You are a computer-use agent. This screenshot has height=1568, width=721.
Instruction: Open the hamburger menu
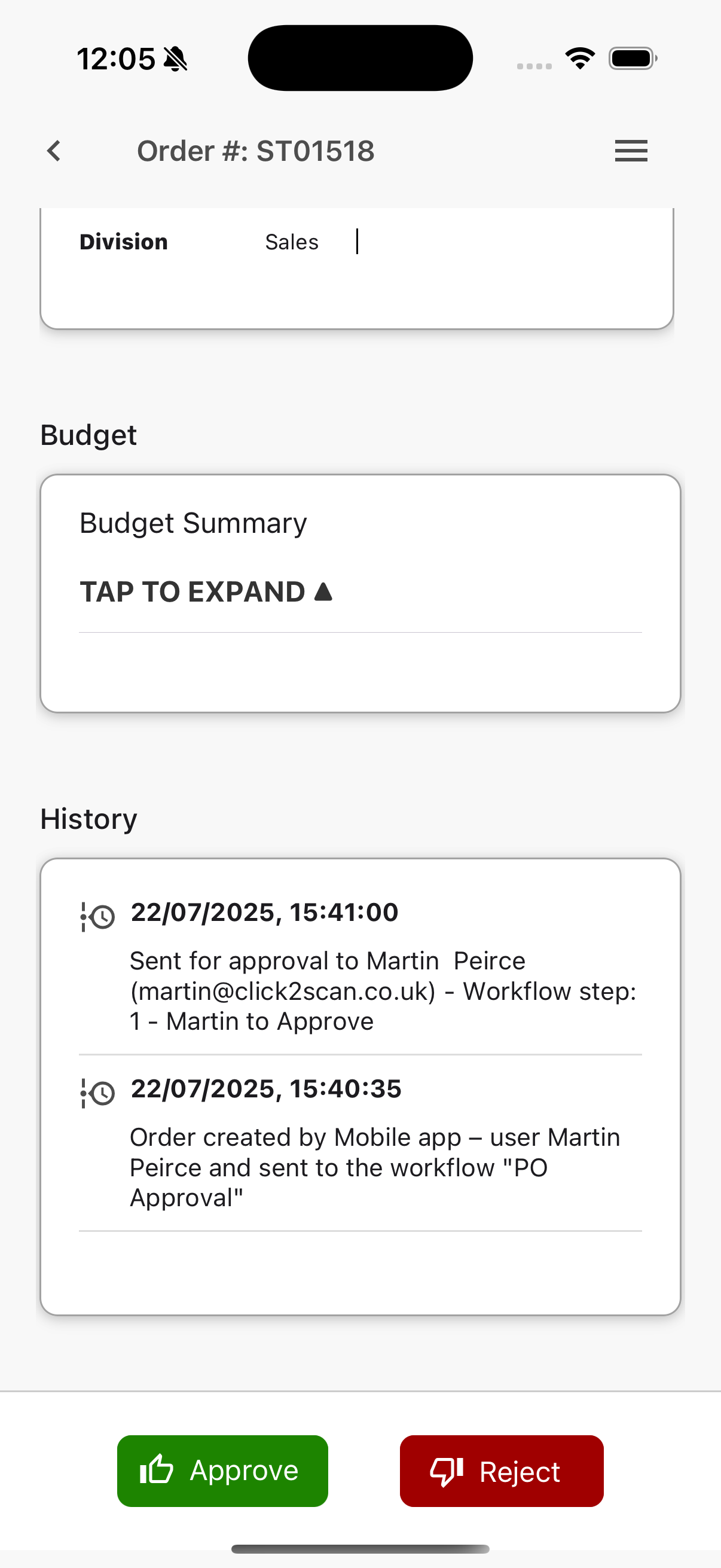(630, 151)
